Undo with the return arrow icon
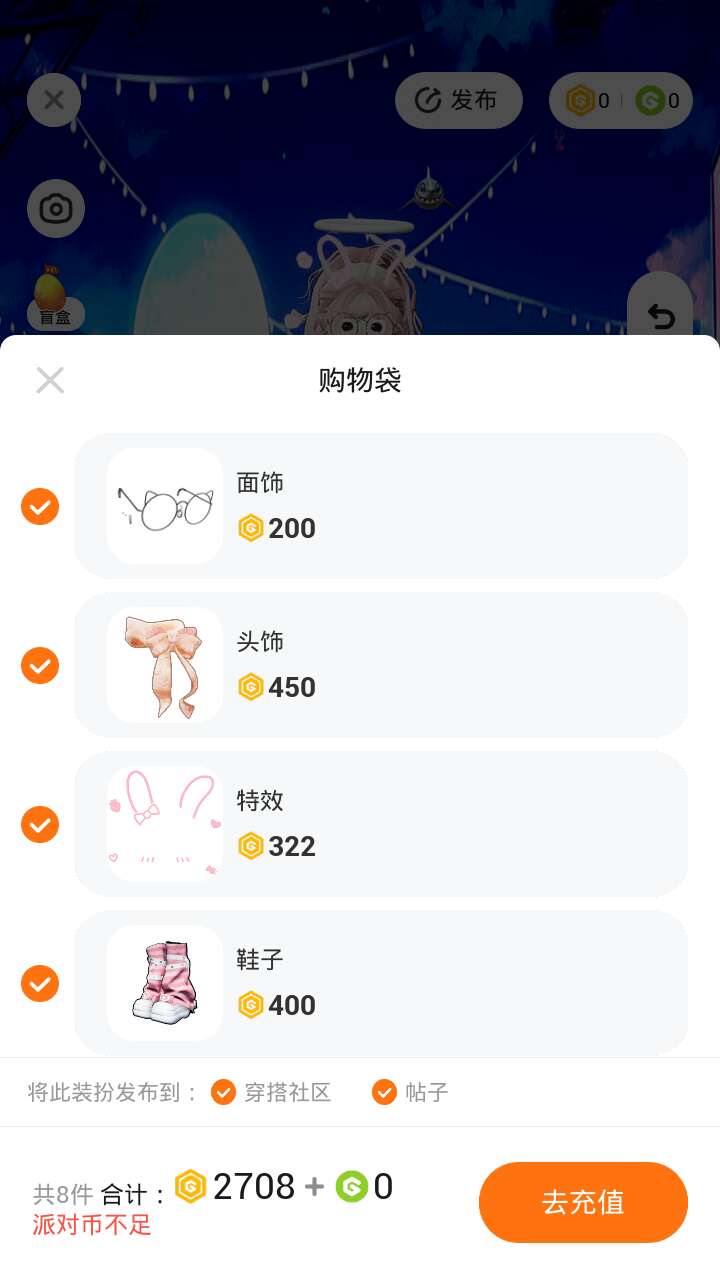 [660, 315]
